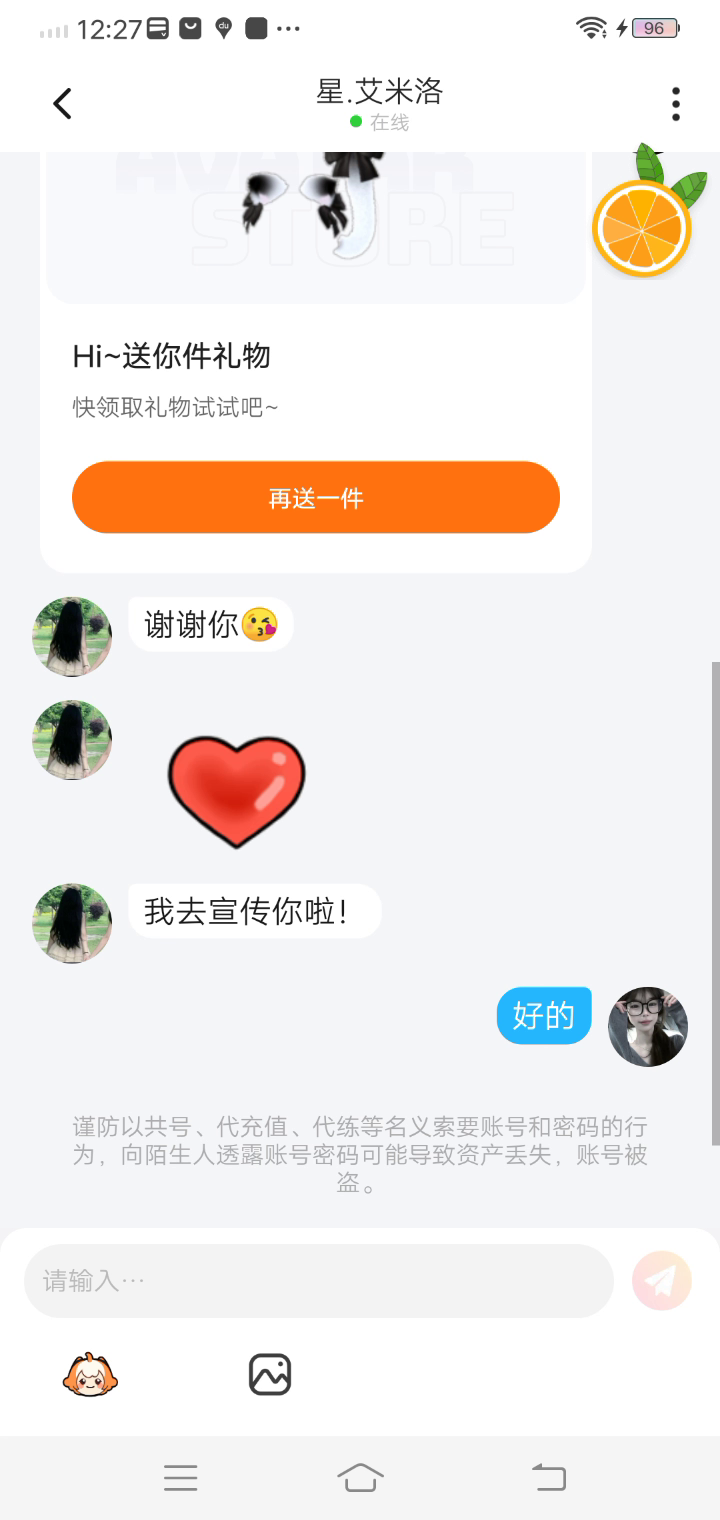The width and height of the screenshot is (720, 1520).
Task: Tap the system back navigation button
Action: tap(548, 1477)
